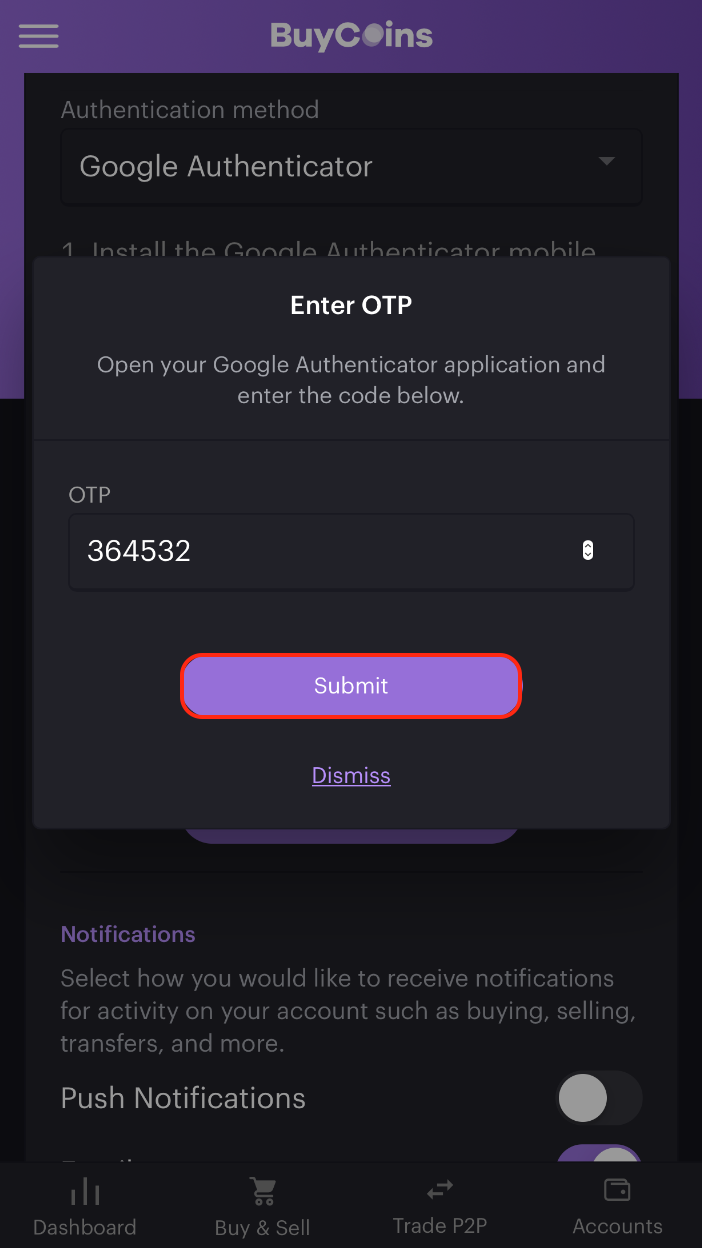Viewport: 702px width, 1248px height.
Task: Enable Push Notifications toggle
Action: [x=598, y=1099]
